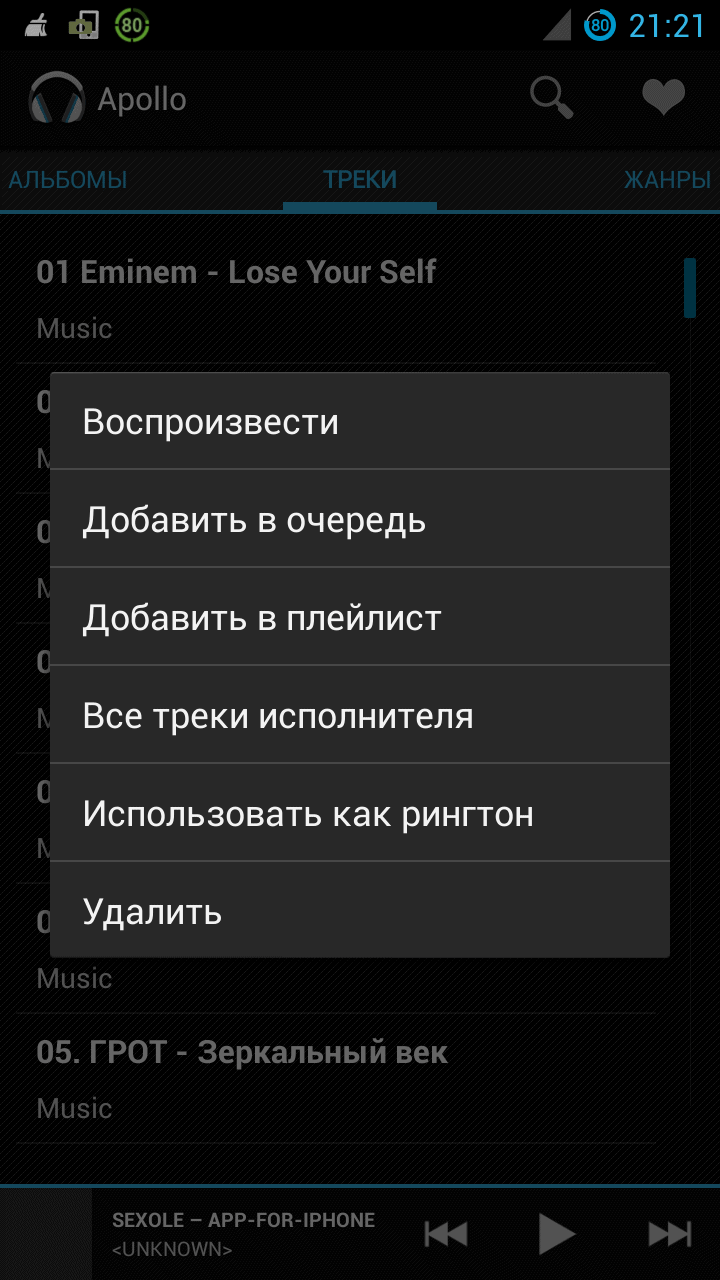Viewport: 720px width, 1280px height.
Task: Play the current track in bottom bar
Action: tap(556, 1234)
